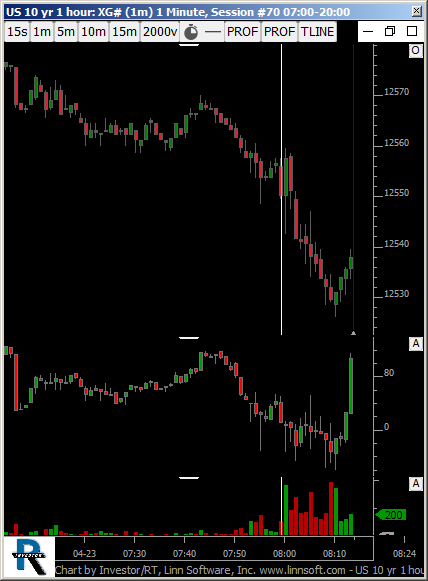Viewport: 428px width, 581px height.
Task: Switch to 15m periodicity
Action: click(125, 32)
